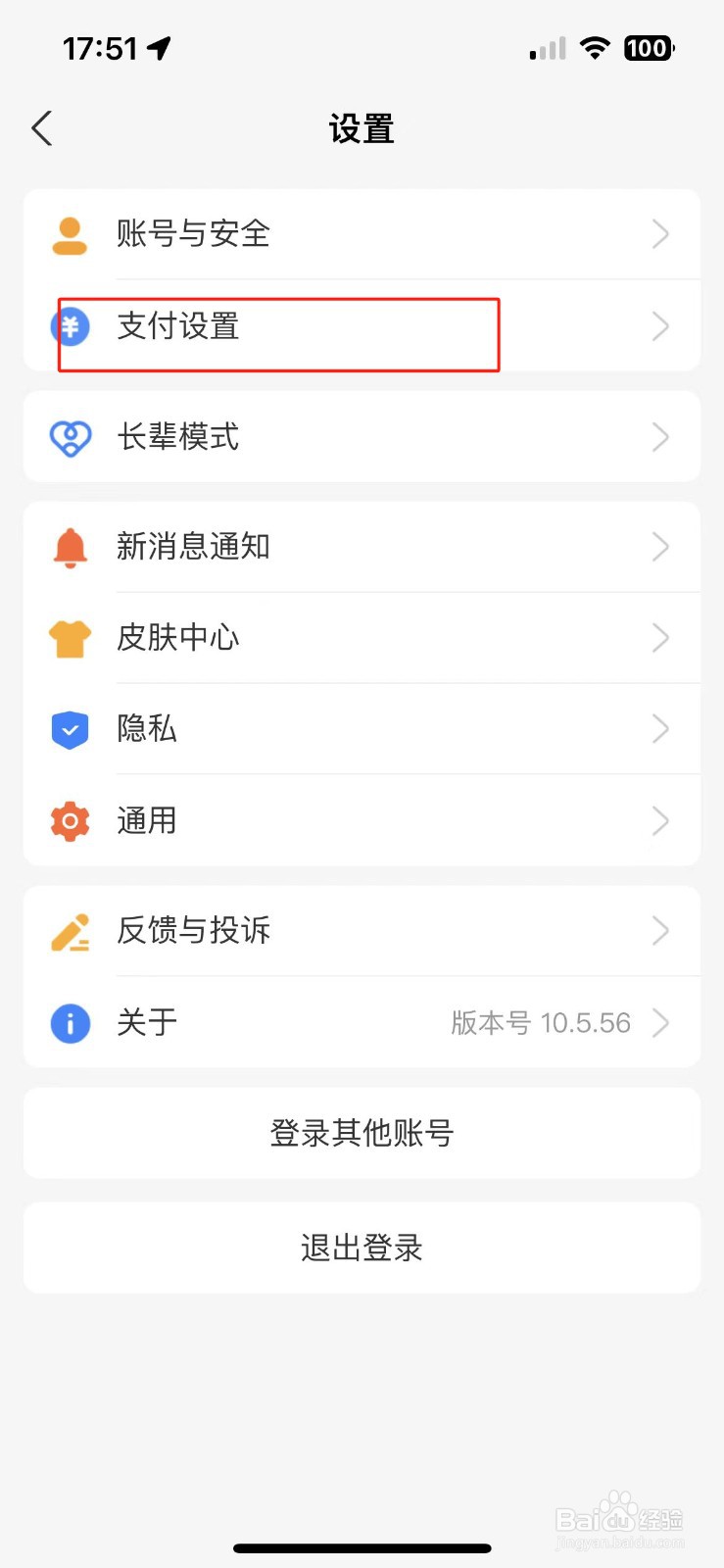Expand the 支付设置 row chevron
724x1568 pixels.
coord(660,326)
